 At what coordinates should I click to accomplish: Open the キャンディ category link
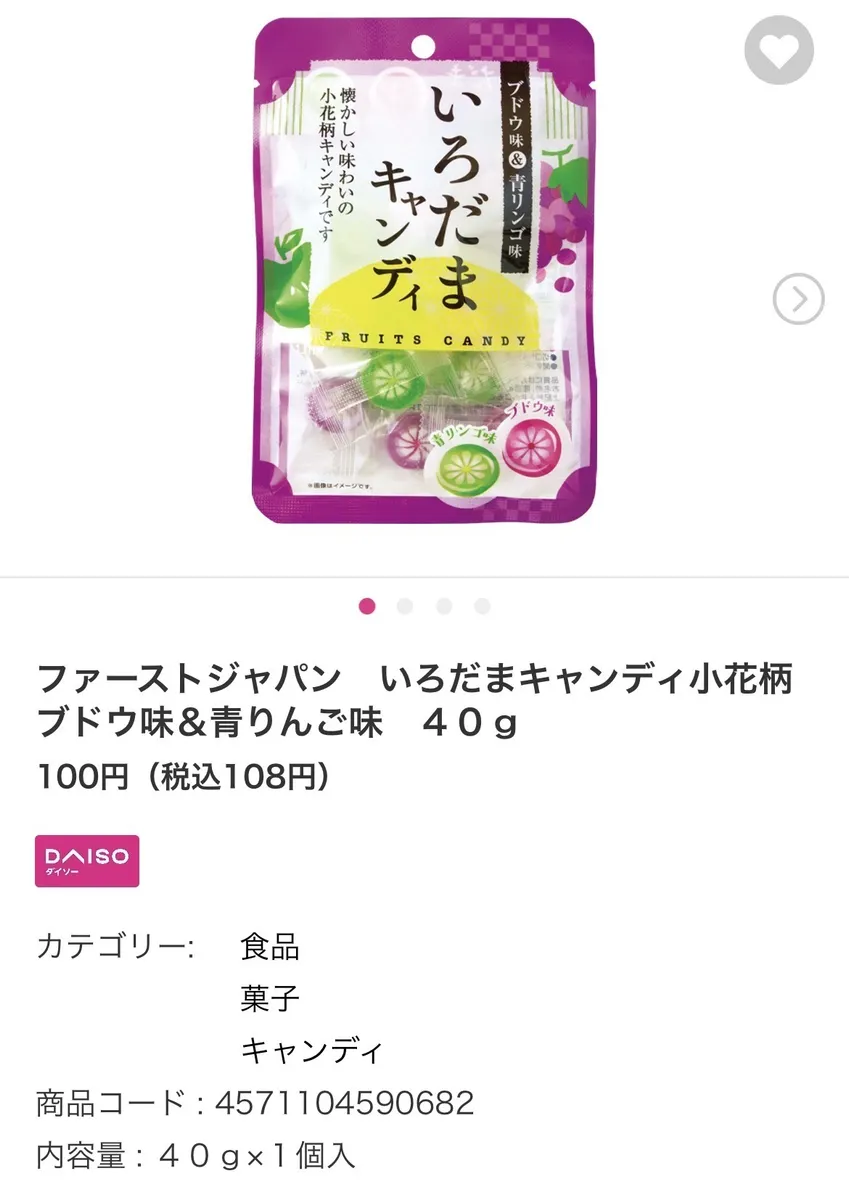point(312,1050)
